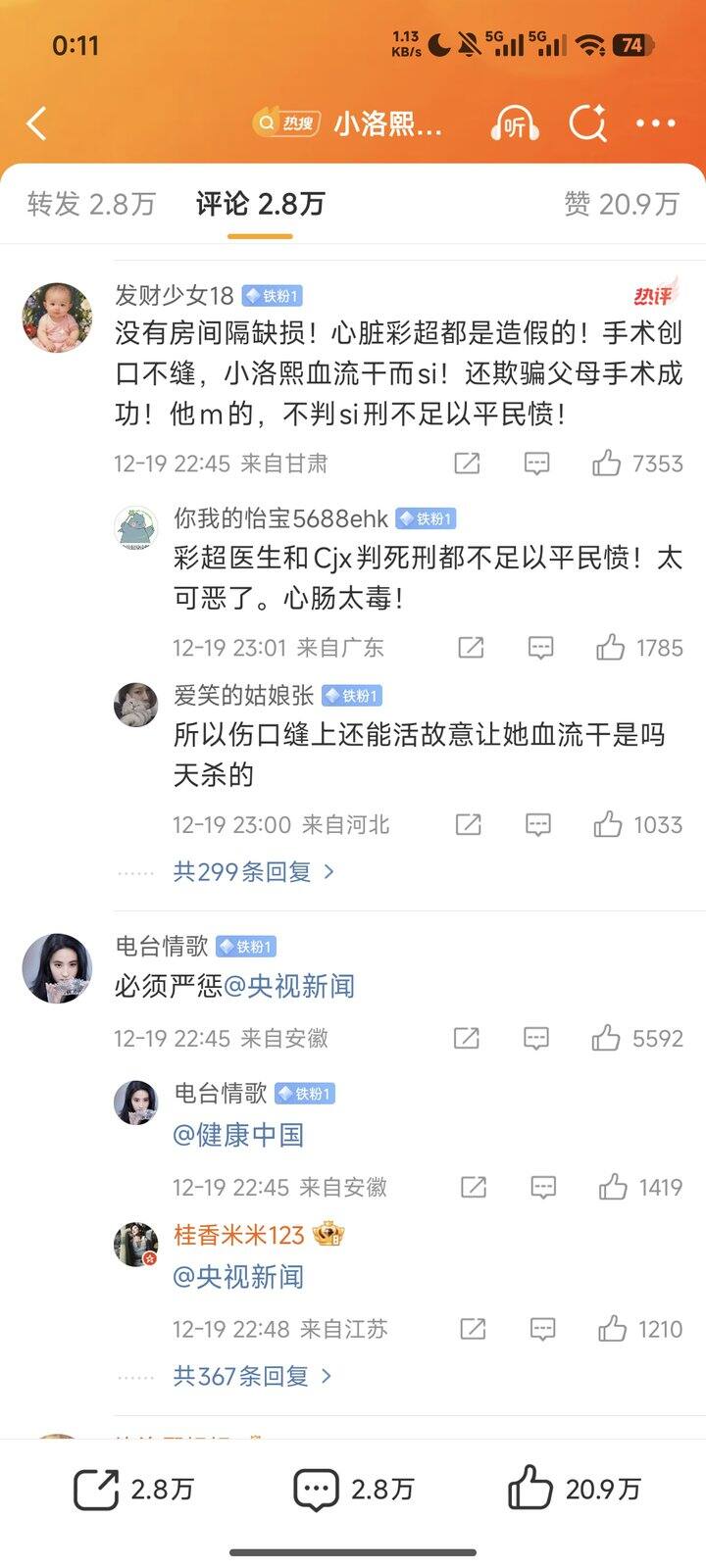The height and width of the screenshot is (1568, 706).
Task: Open the @健康中国 mention link
Action: [238, 1135]
